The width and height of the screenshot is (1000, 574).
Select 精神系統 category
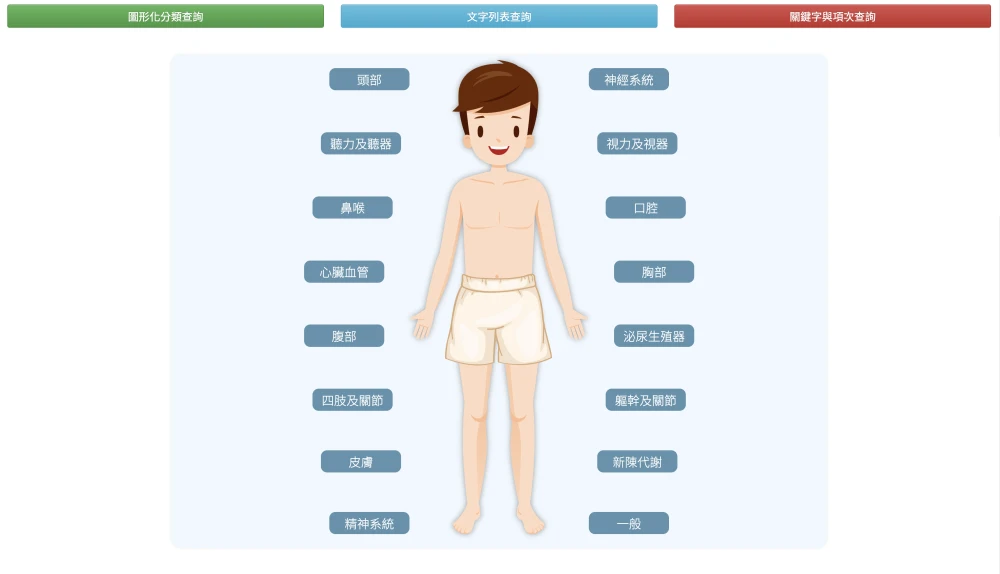369,523
